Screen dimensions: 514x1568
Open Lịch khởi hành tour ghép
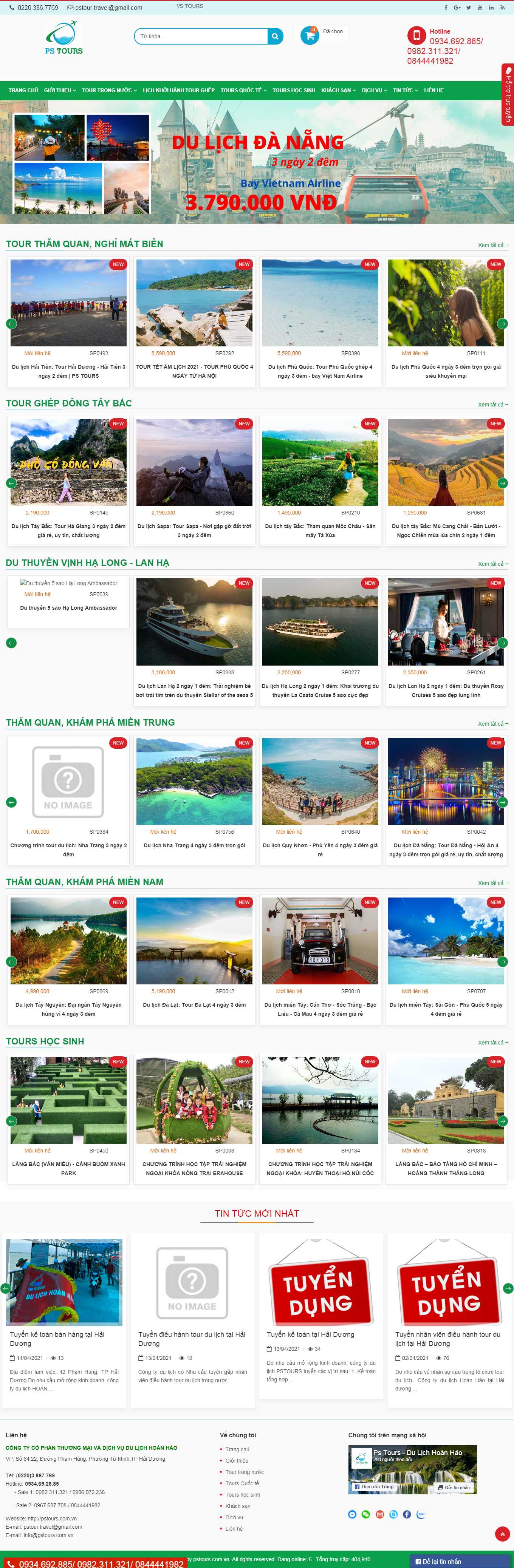[x=178, y=90]
